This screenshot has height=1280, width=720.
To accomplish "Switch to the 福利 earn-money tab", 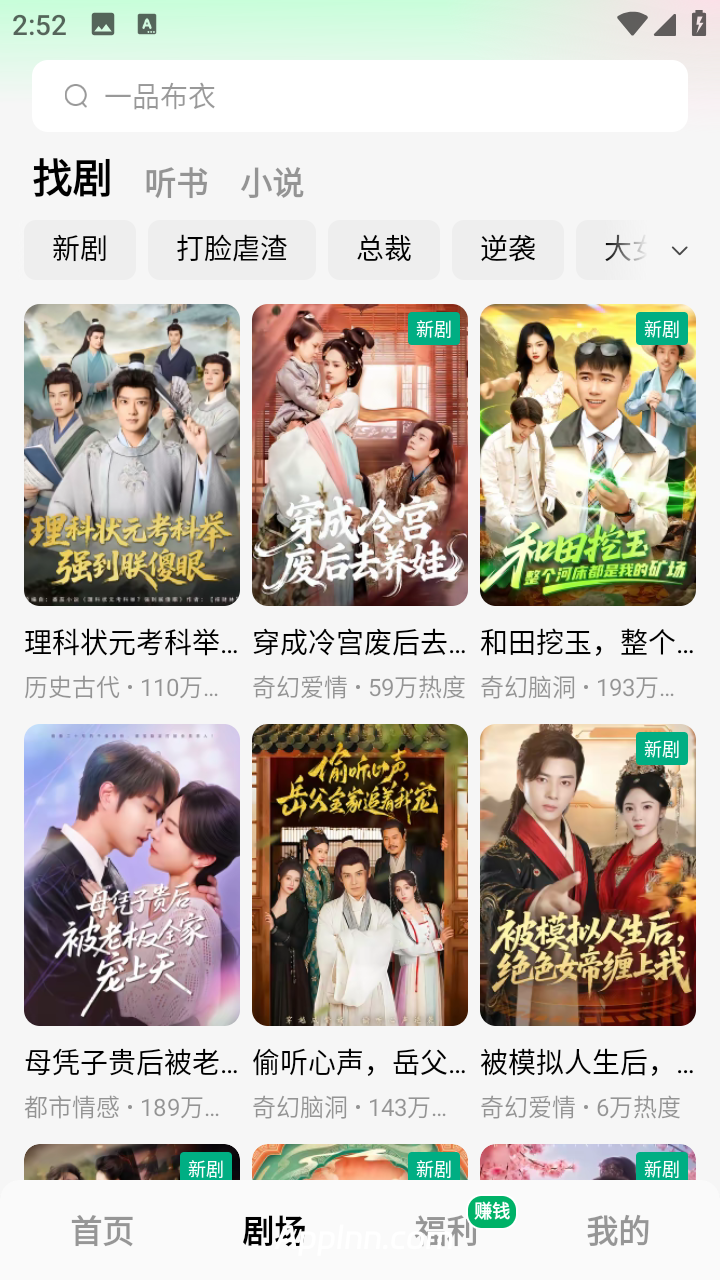I will click(446, 1231).
